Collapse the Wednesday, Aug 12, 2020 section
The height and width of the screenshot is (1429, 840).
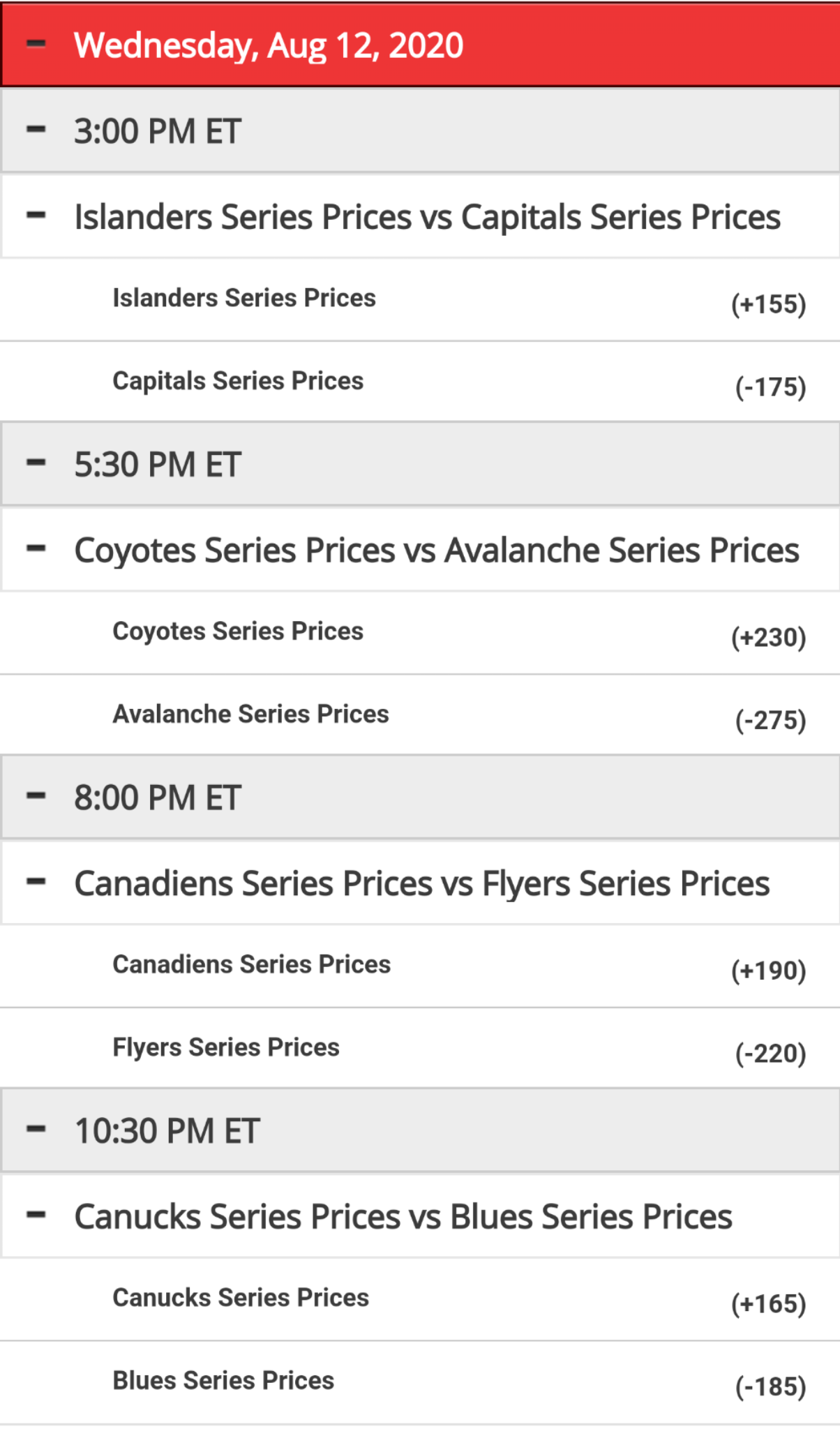tap(420, 44)
